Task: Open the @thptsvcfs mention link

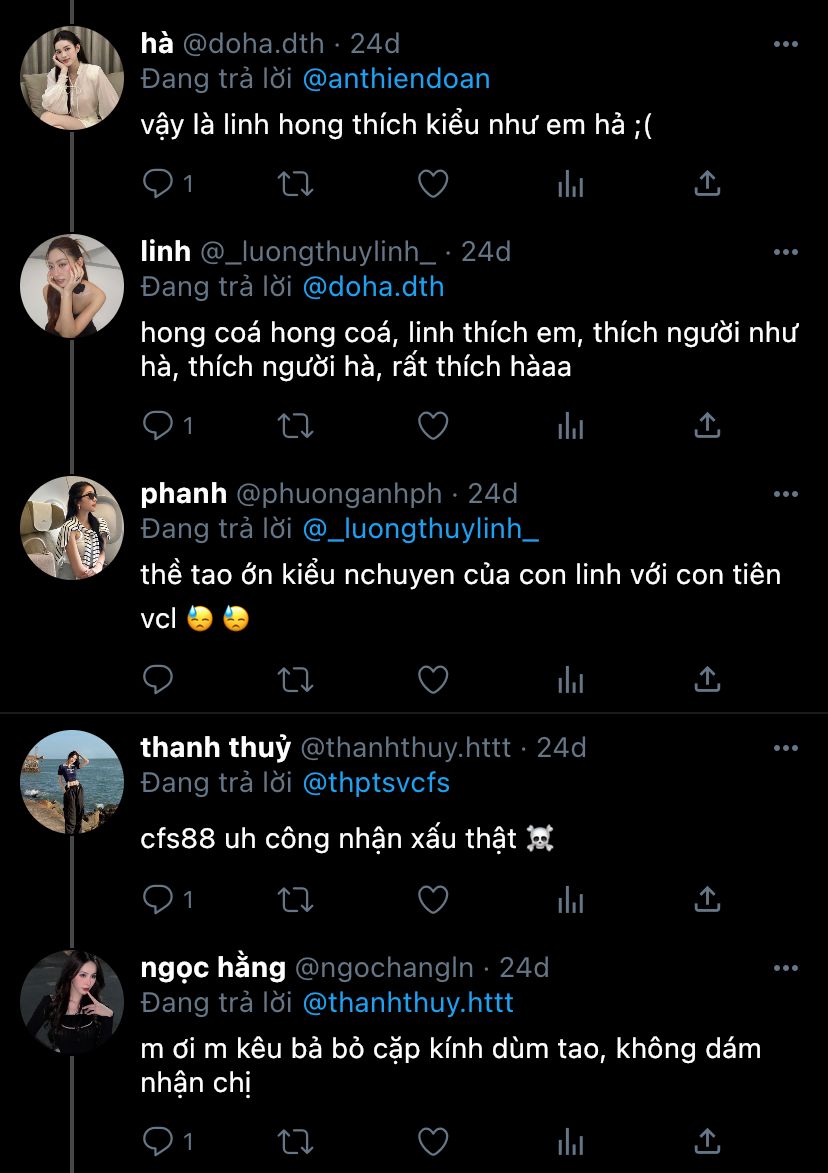Action: tap(376, 783)
